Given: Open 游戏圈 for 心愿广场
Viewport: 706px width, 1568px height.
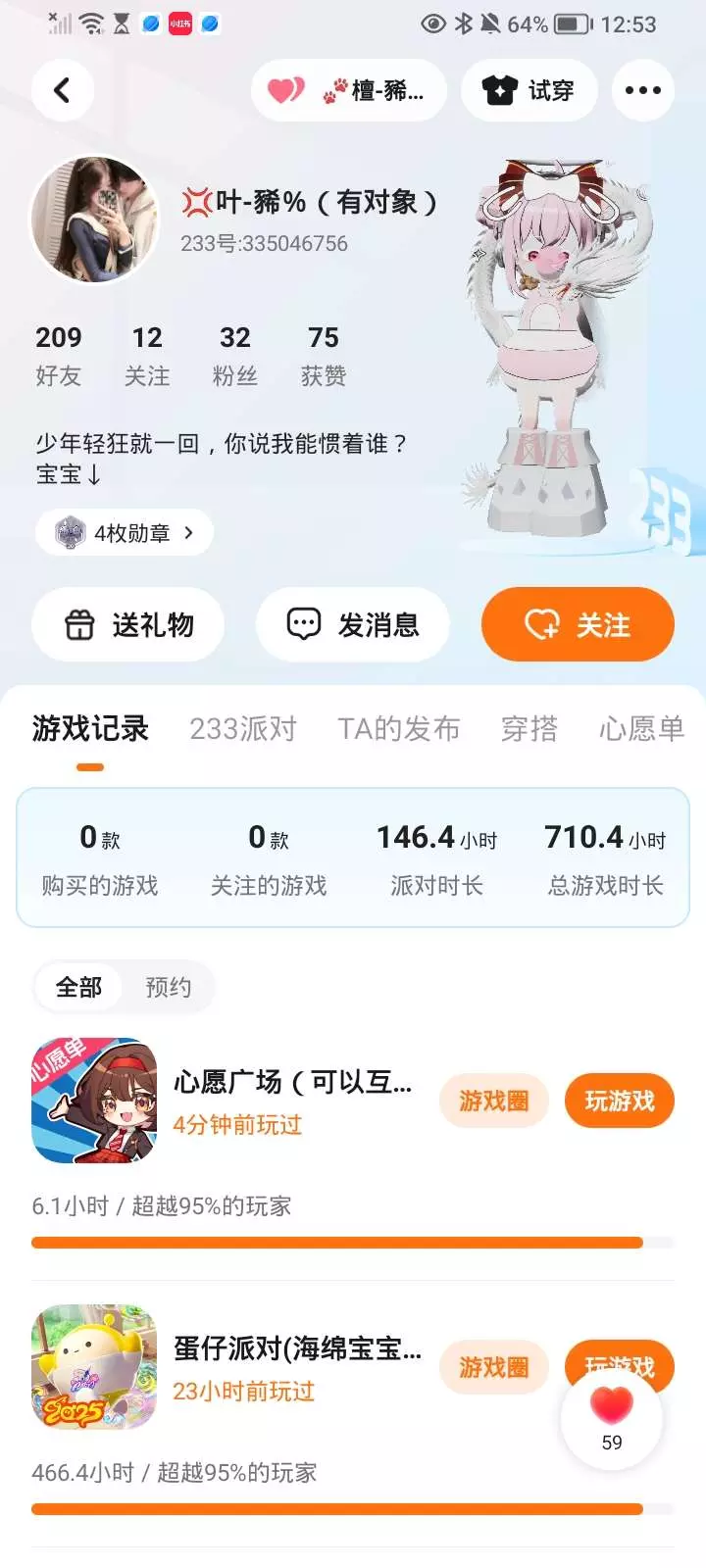Looking at the screenshot, I should (494, 1101).
